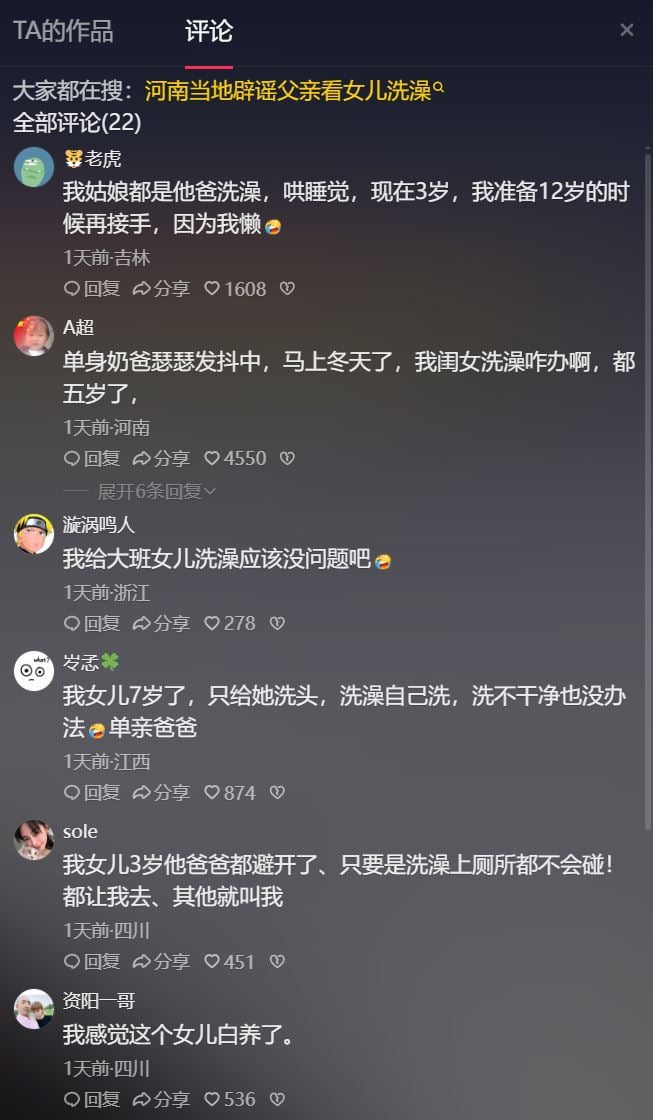The width and height of the screenshot is (653, 1120).
Task: Open trending search 河南当地辟谣父亲看女儿洗澡
Action: click(288, 91)
